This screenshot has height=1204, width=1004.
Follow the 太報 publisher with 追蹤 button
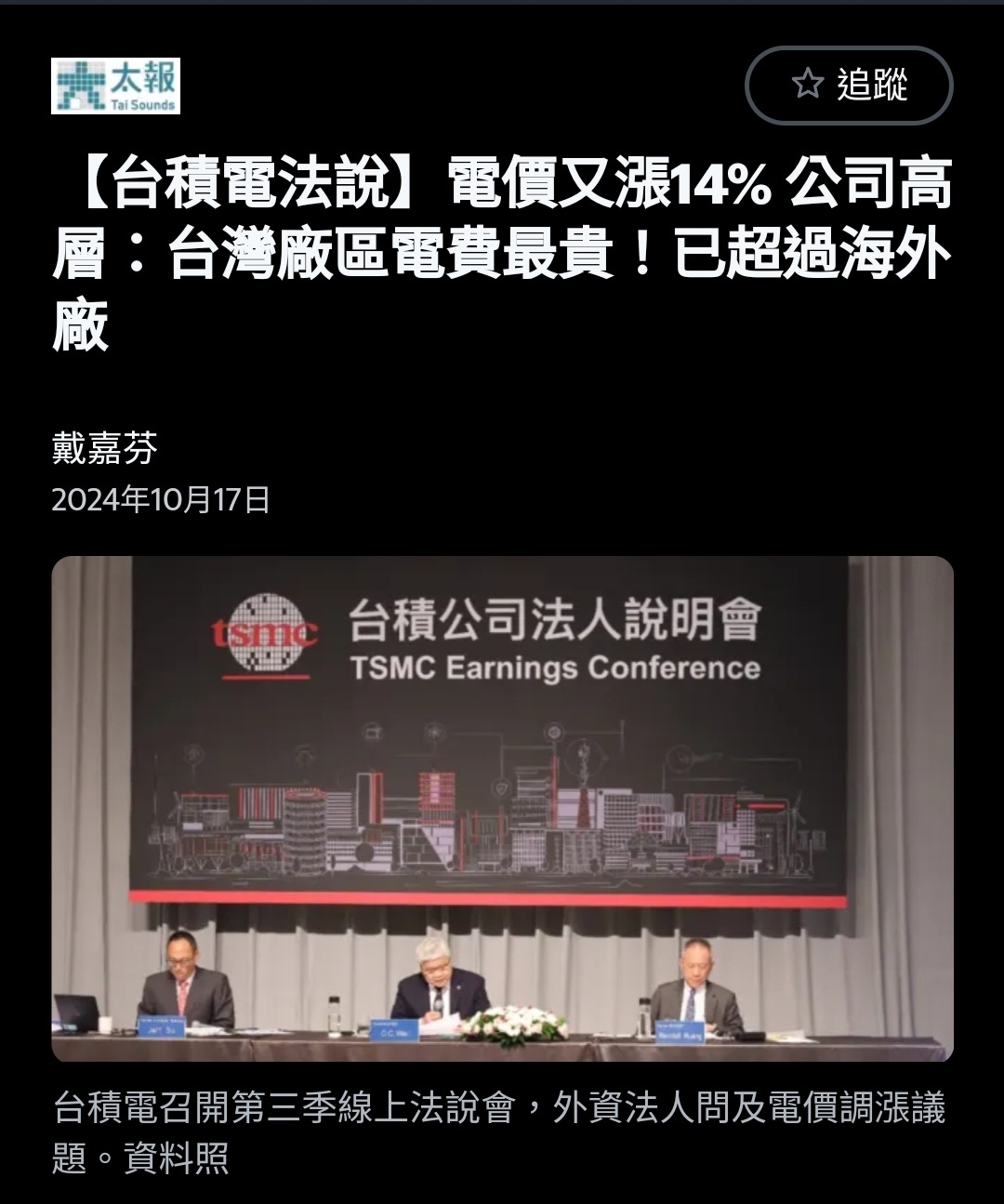849,86
